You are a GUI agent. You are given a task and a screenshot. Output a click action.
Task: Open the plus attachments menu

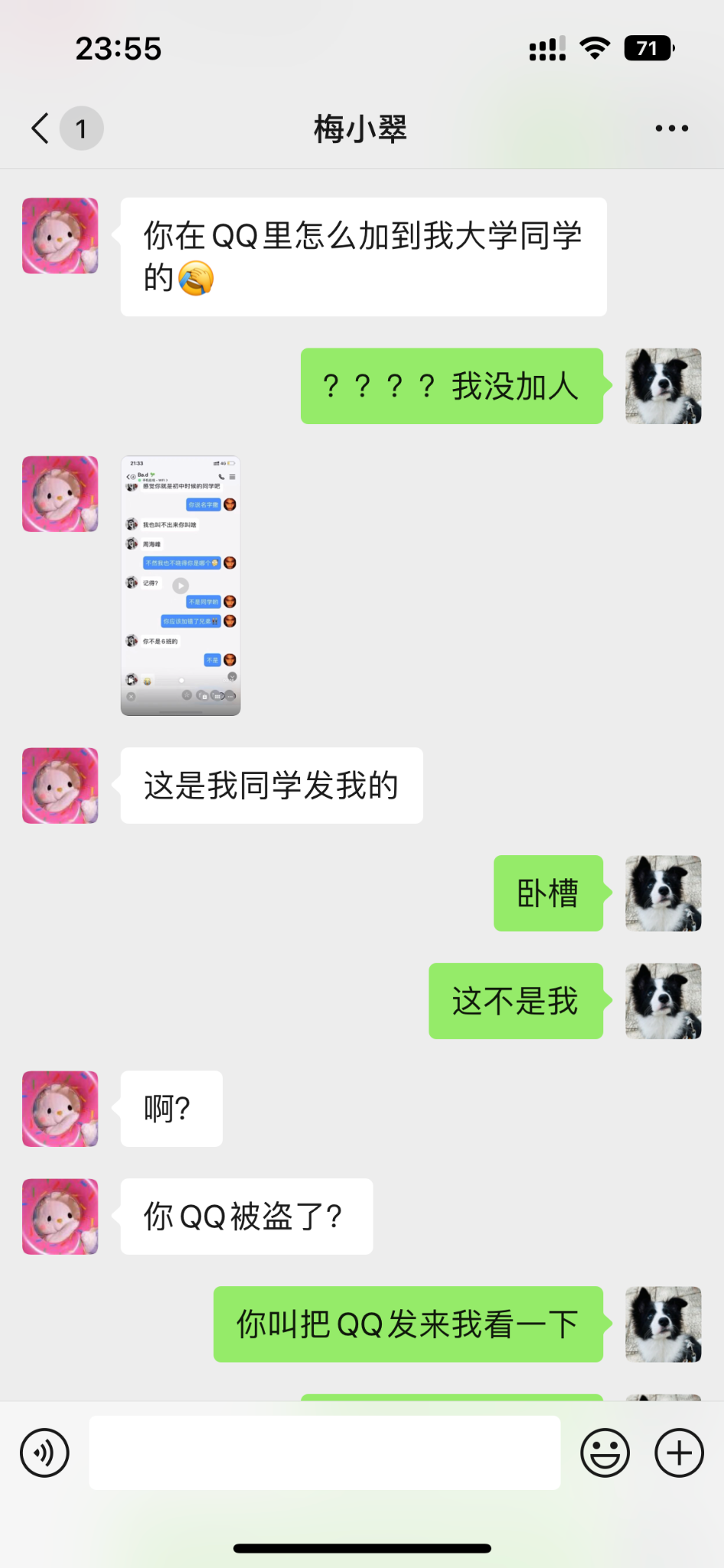point(679,1452)
